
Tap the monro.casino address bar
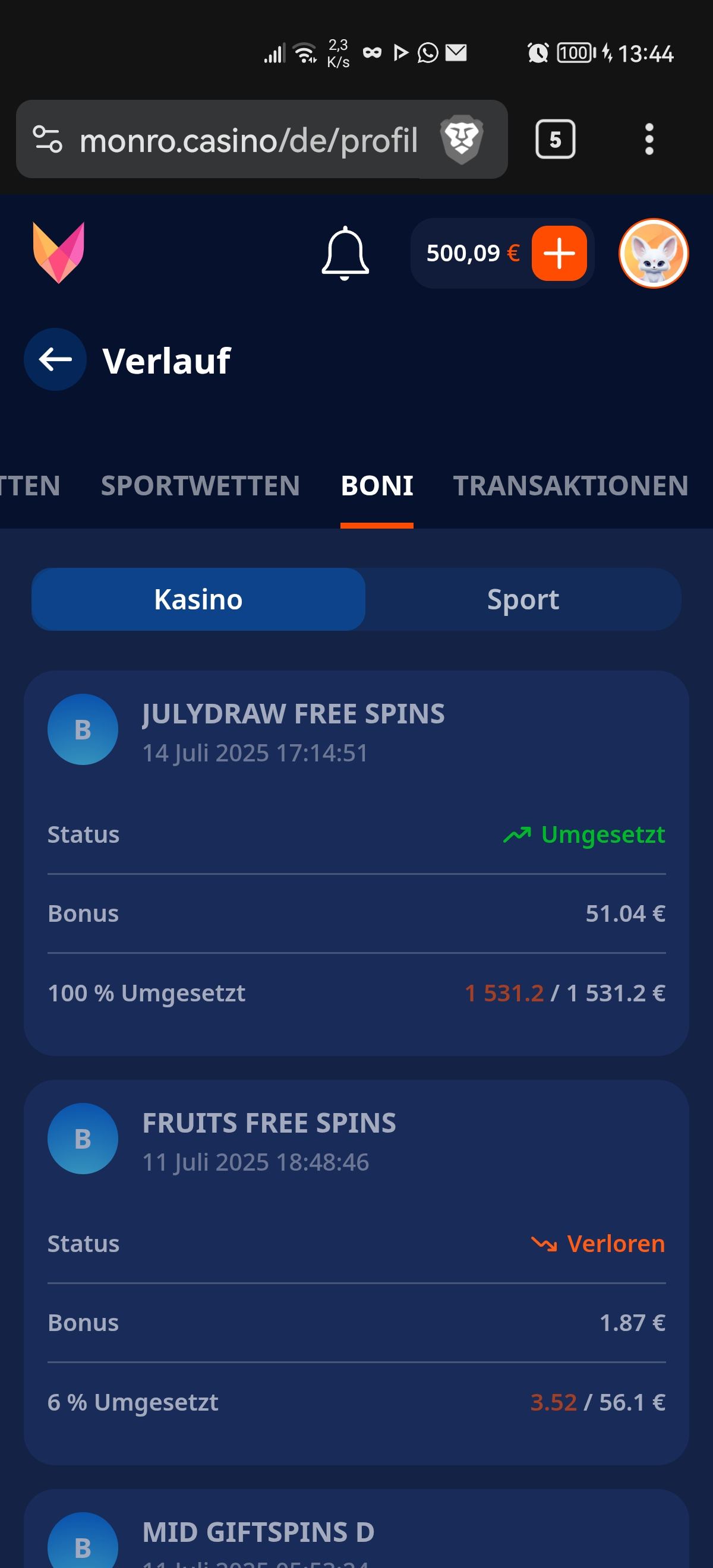coord(248,141)
